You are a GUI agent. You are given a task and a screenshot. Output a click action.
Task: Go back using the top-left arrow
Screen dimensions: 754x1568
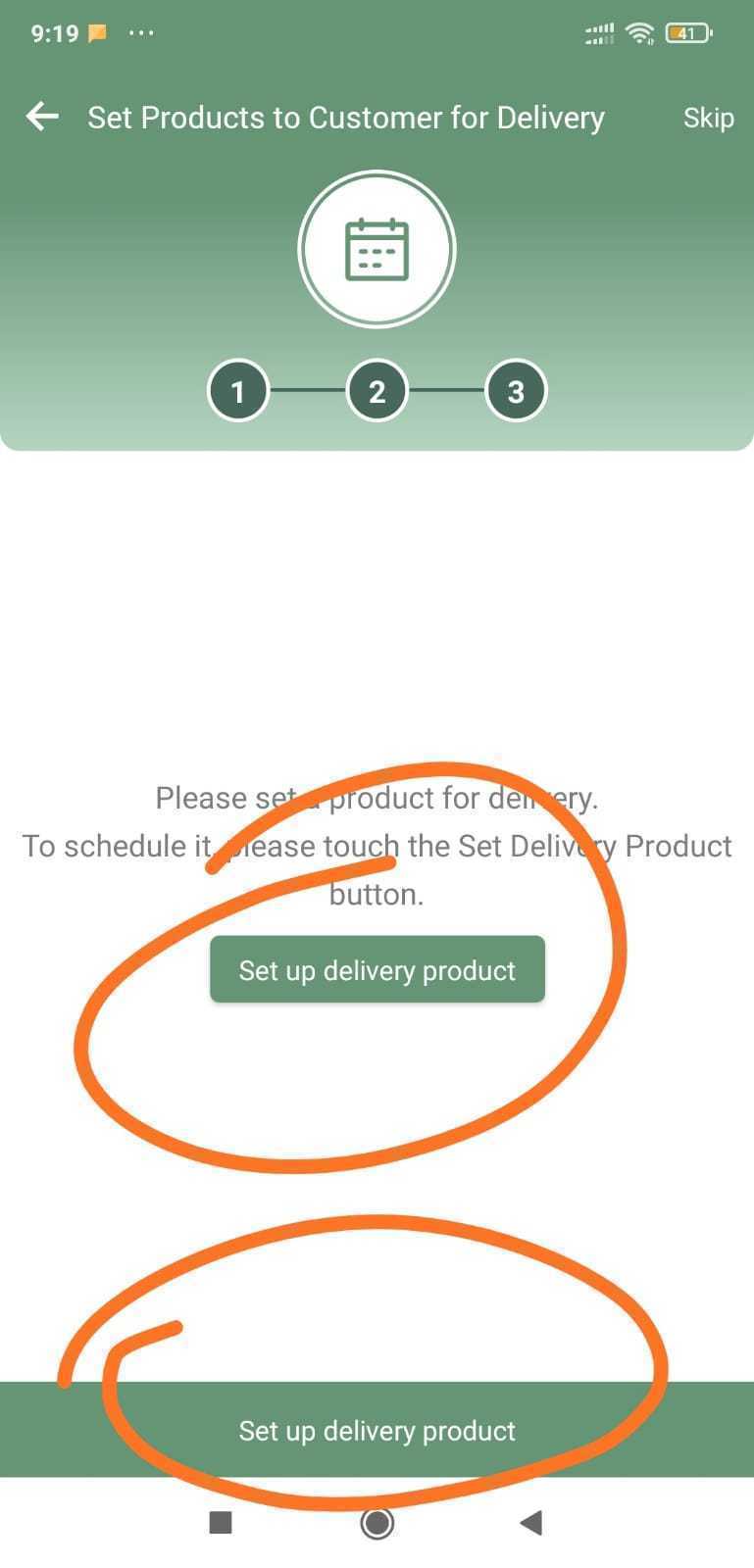(x=42, y=118)
